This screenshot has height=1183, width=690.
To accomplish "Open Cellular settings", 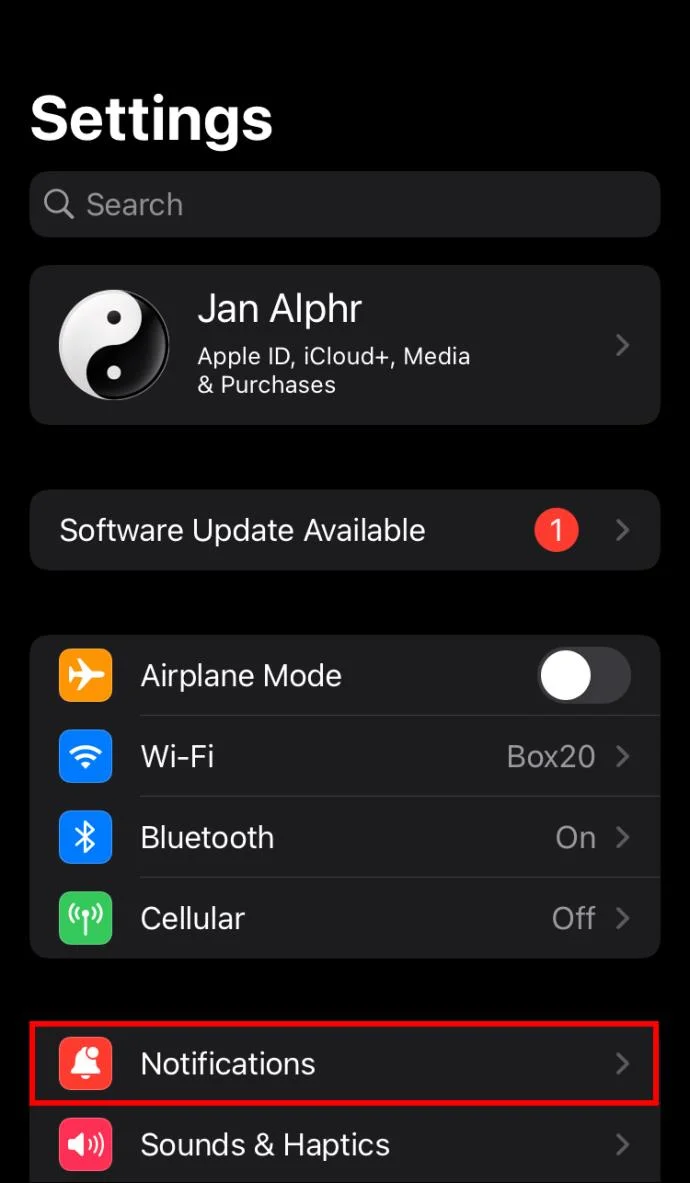I will click(344, 918).
